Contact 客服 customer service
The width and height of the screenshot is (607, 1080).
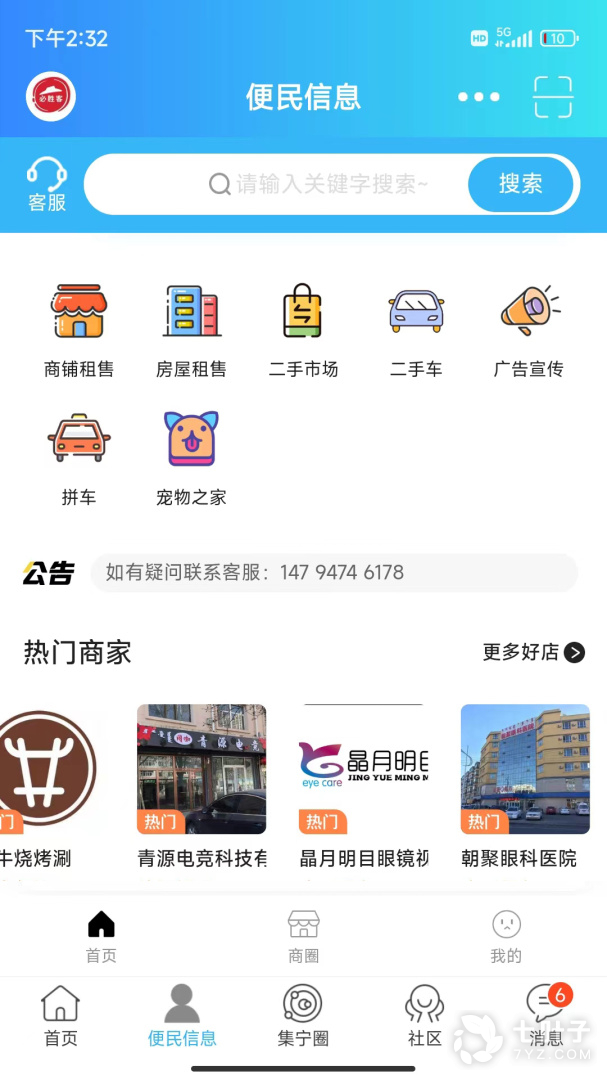coord(47,185)
